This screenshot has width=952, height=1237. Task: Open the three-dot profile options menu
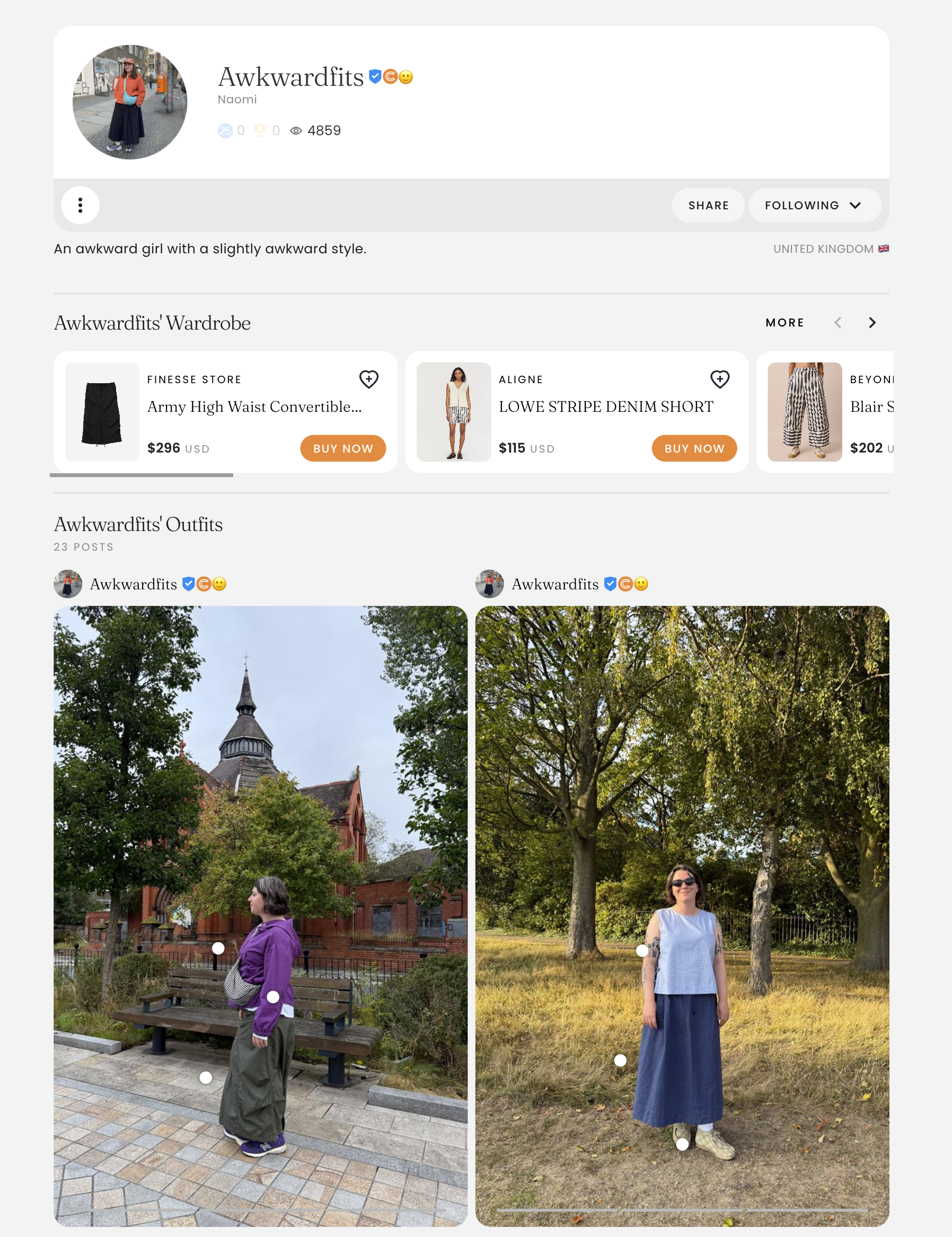[81, 205]
